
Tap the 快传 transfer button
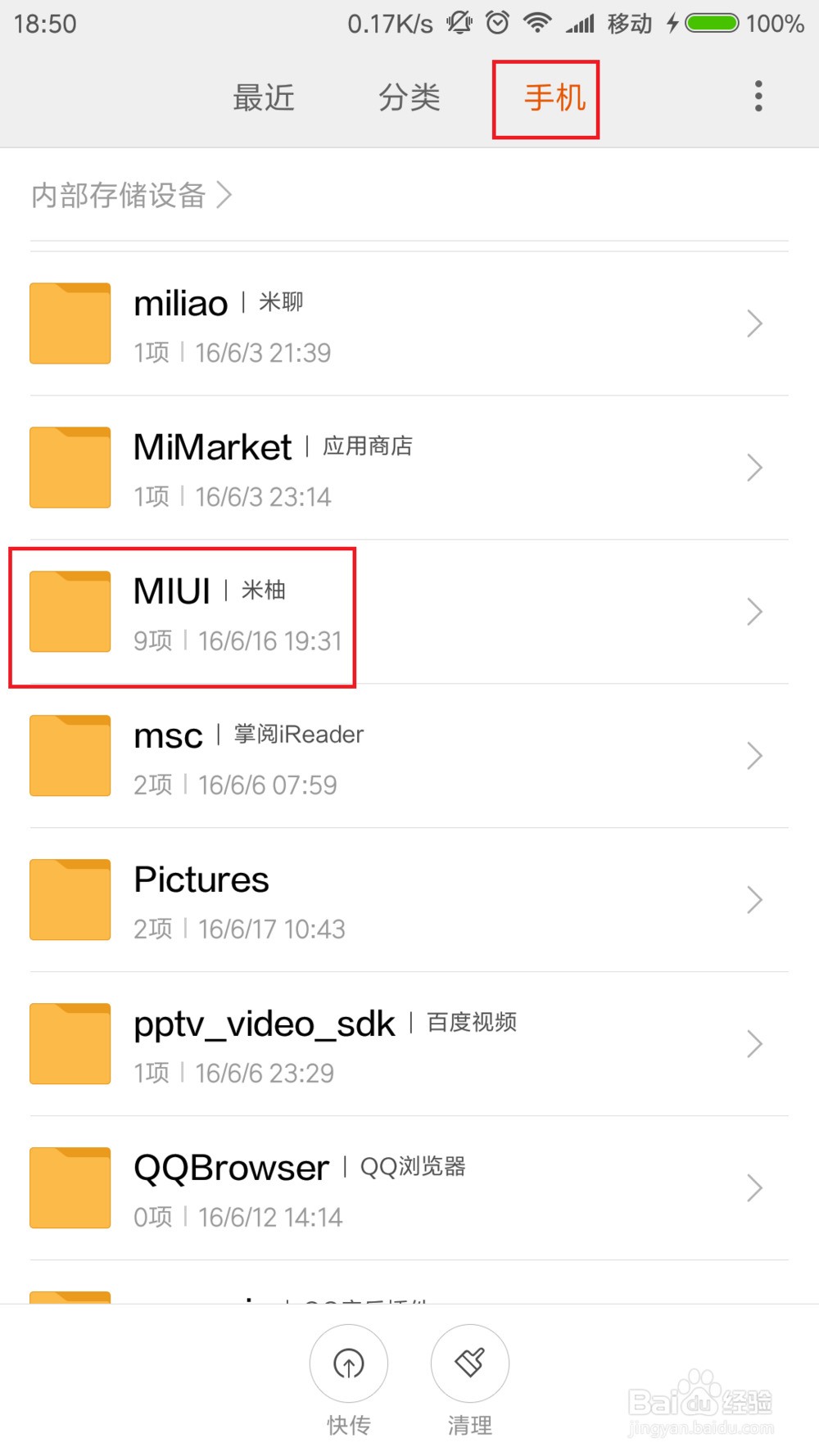[x=349, y=1365]
